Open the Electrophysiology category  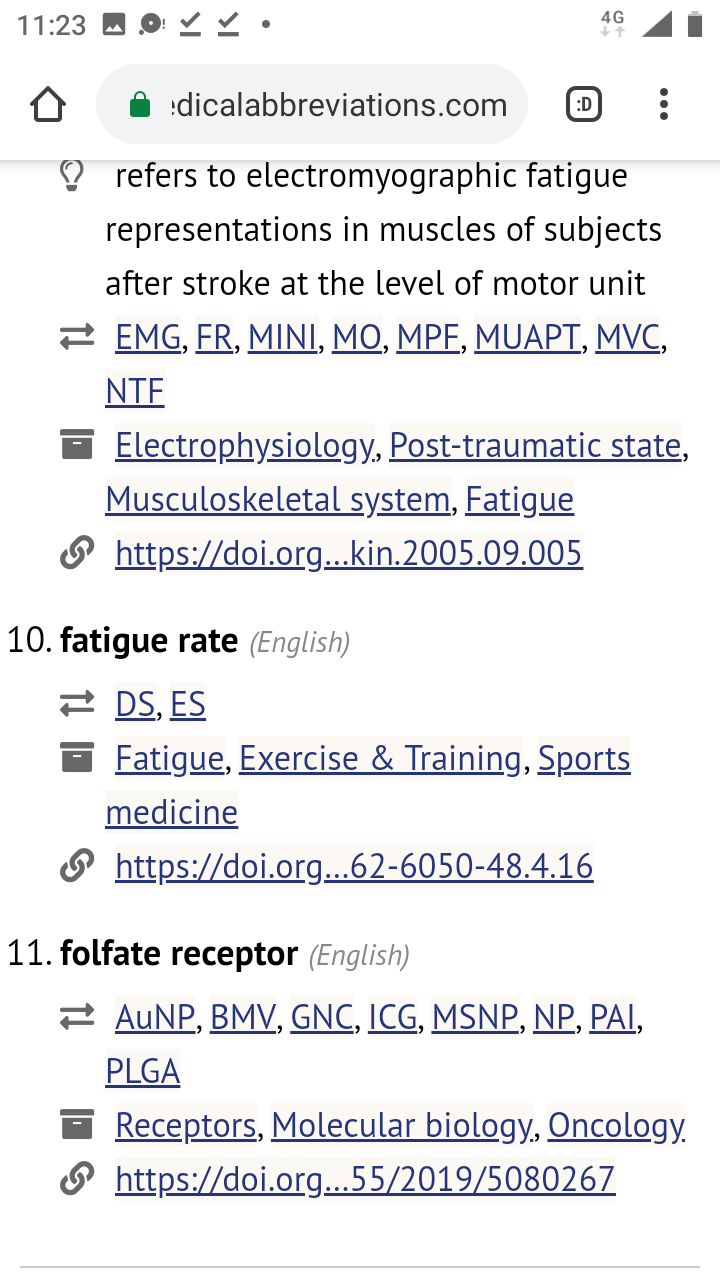click(244, 446)
